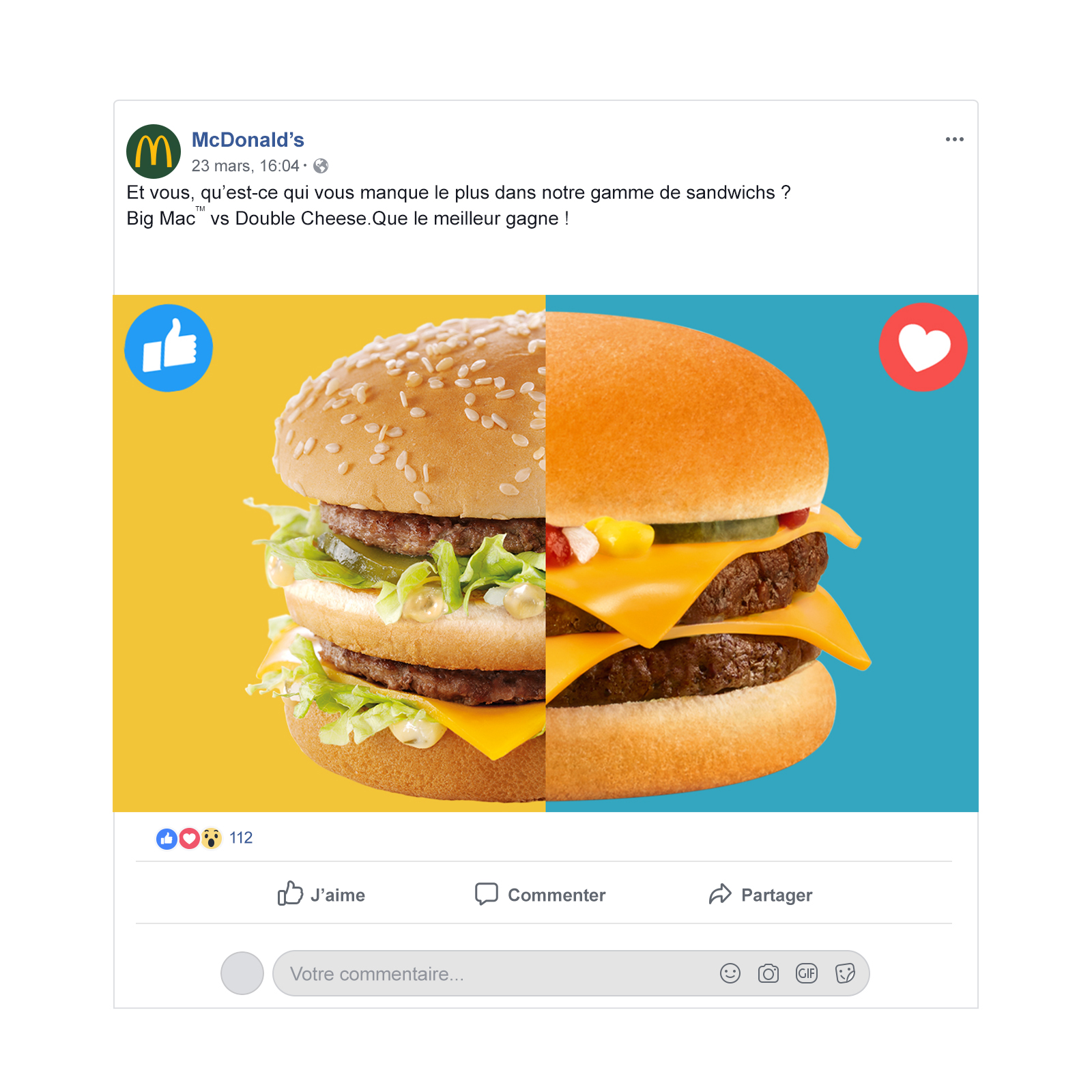Screen dimensions: 1092x1092
Task: Focus the Votre commentaire field
Action: [x=491, y=974]
